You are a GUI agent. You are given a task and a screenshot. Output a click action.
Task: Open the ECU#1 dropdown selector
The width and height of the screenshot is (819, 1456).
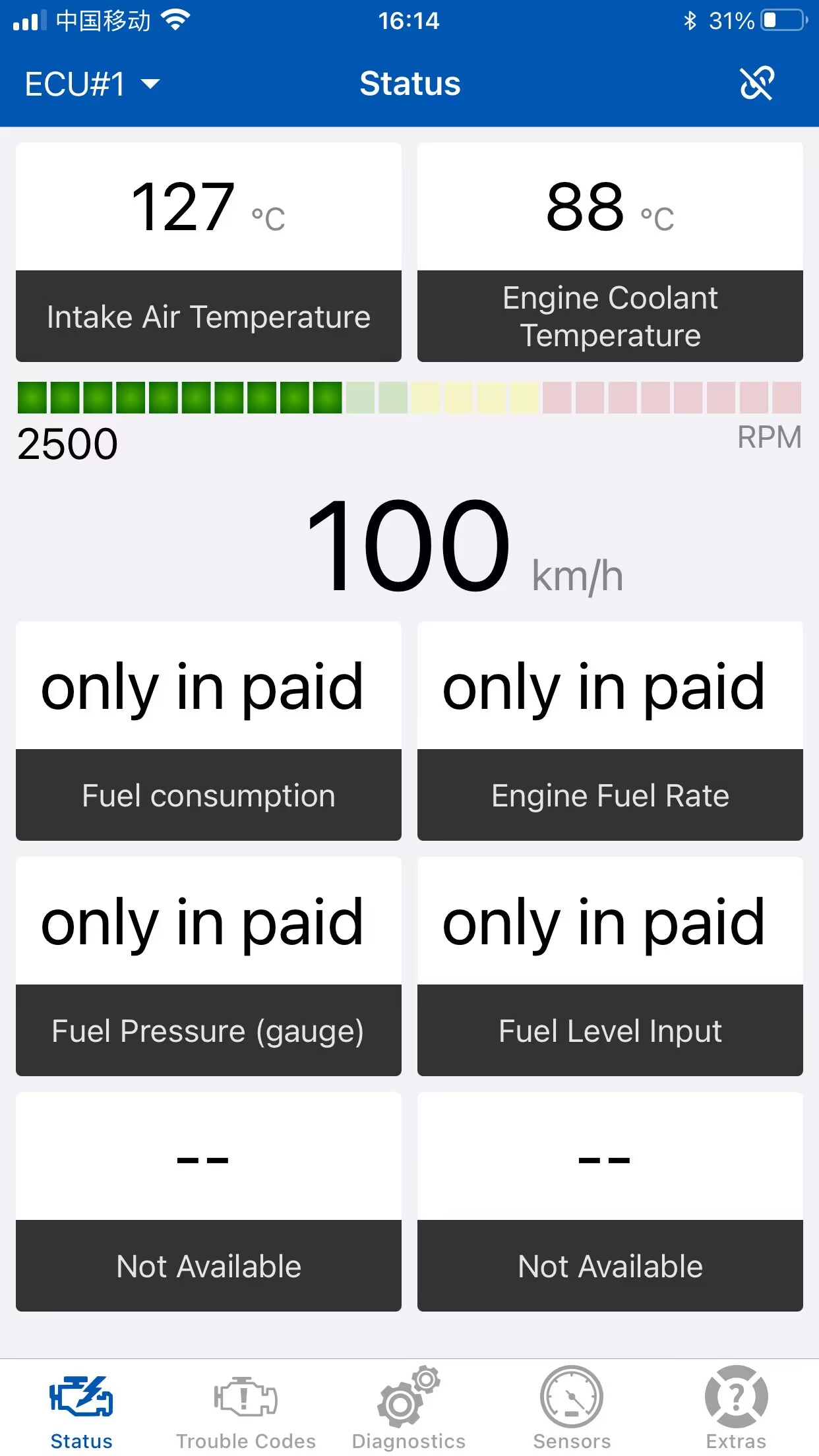point(92,84)
